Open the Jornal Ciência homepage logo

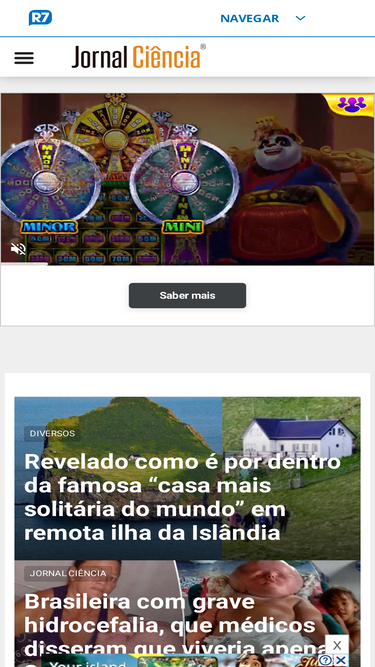139,57
